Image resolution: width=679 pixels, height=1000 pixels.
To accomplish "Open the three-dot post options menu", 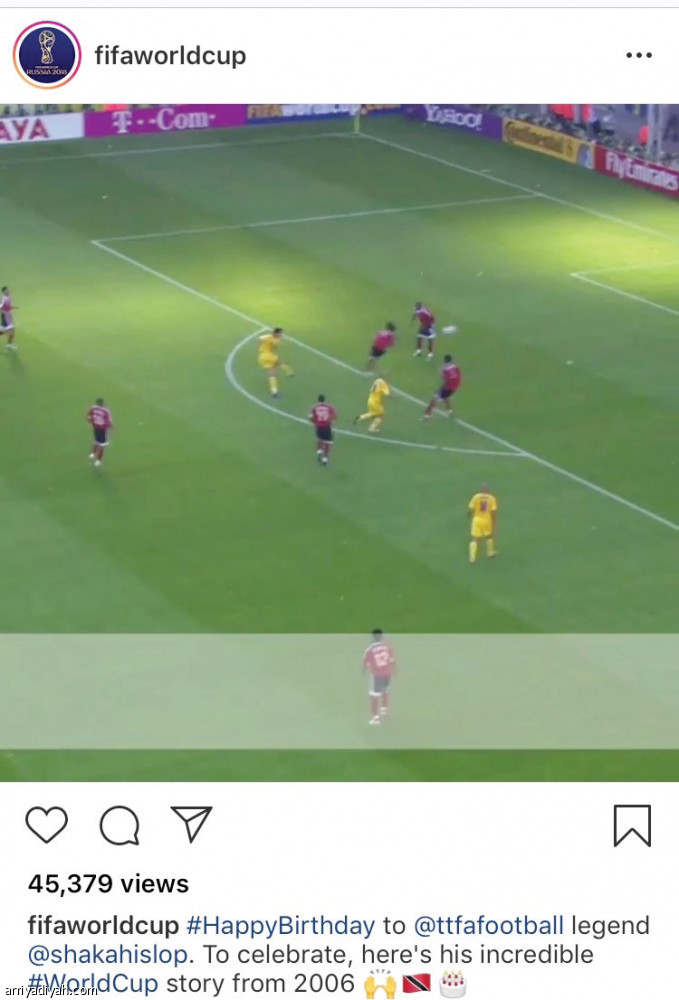I will coord(639,55).
